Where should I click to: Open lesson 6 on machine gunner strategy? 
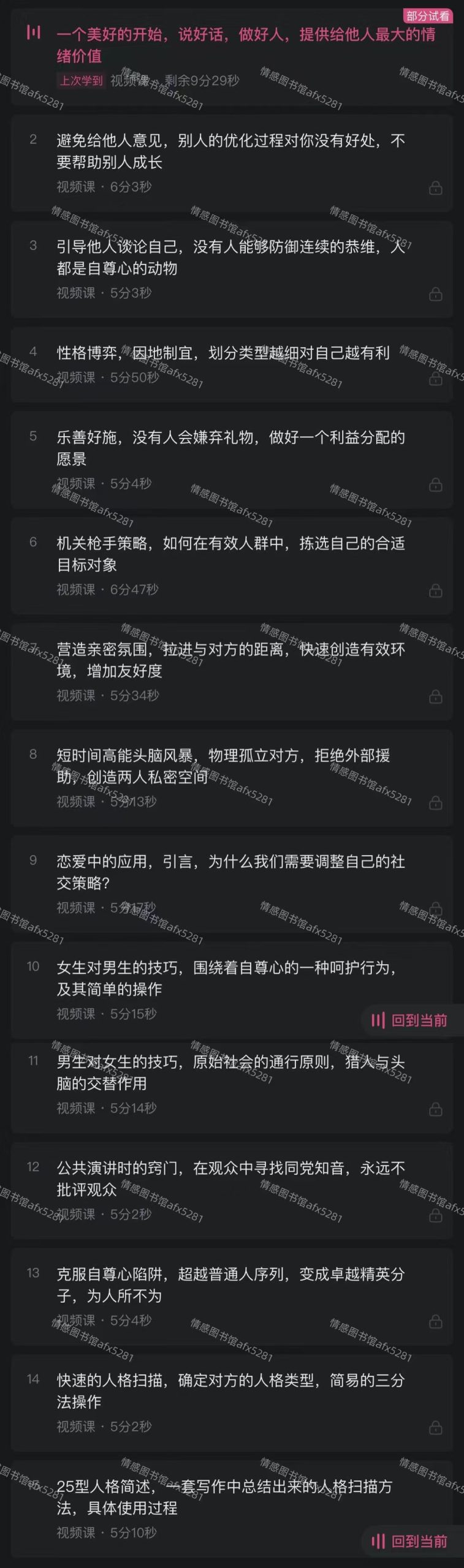point(231,554)
